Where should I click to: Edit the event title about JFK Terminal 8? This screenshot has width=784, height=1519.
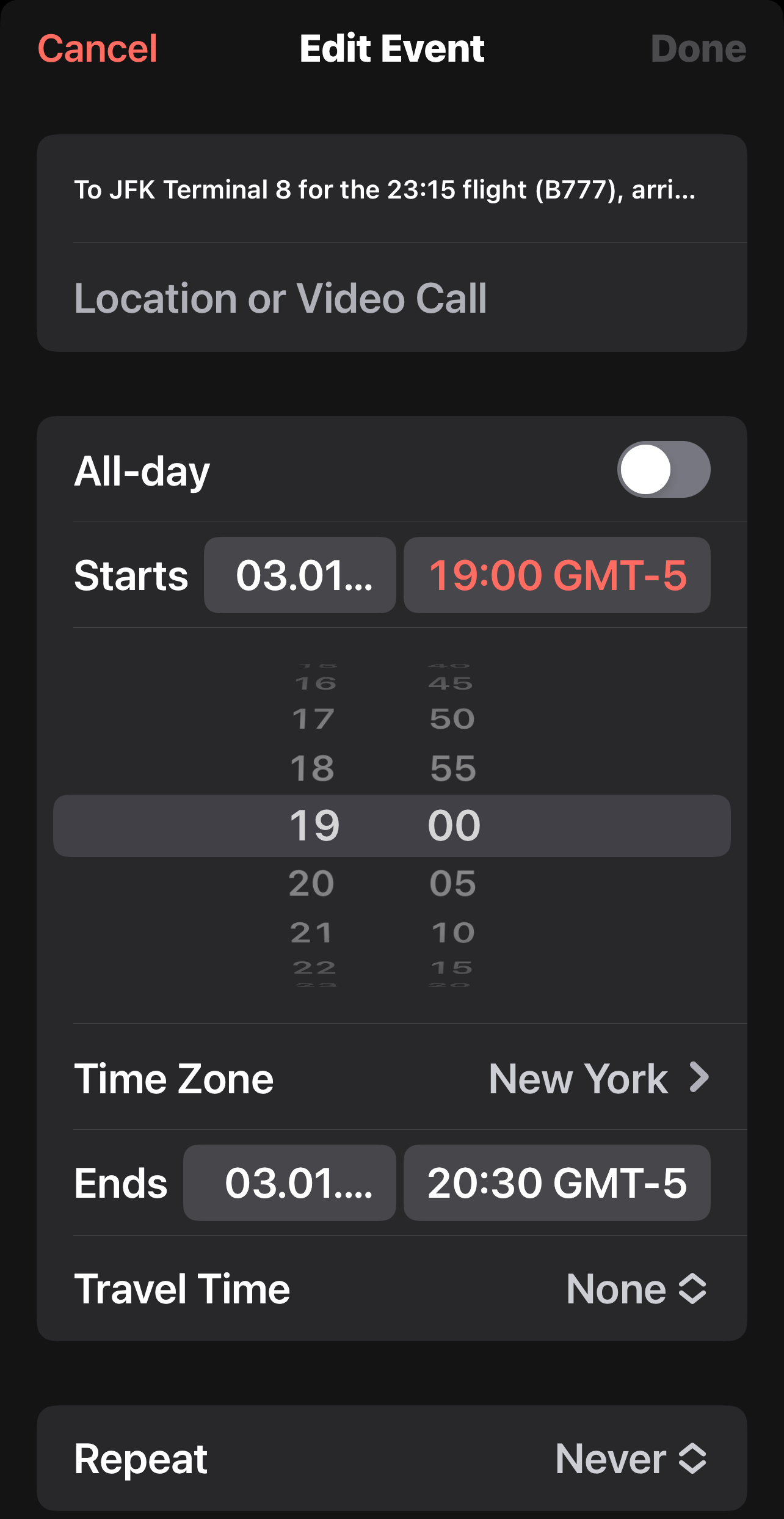click(x=385, y=190)
